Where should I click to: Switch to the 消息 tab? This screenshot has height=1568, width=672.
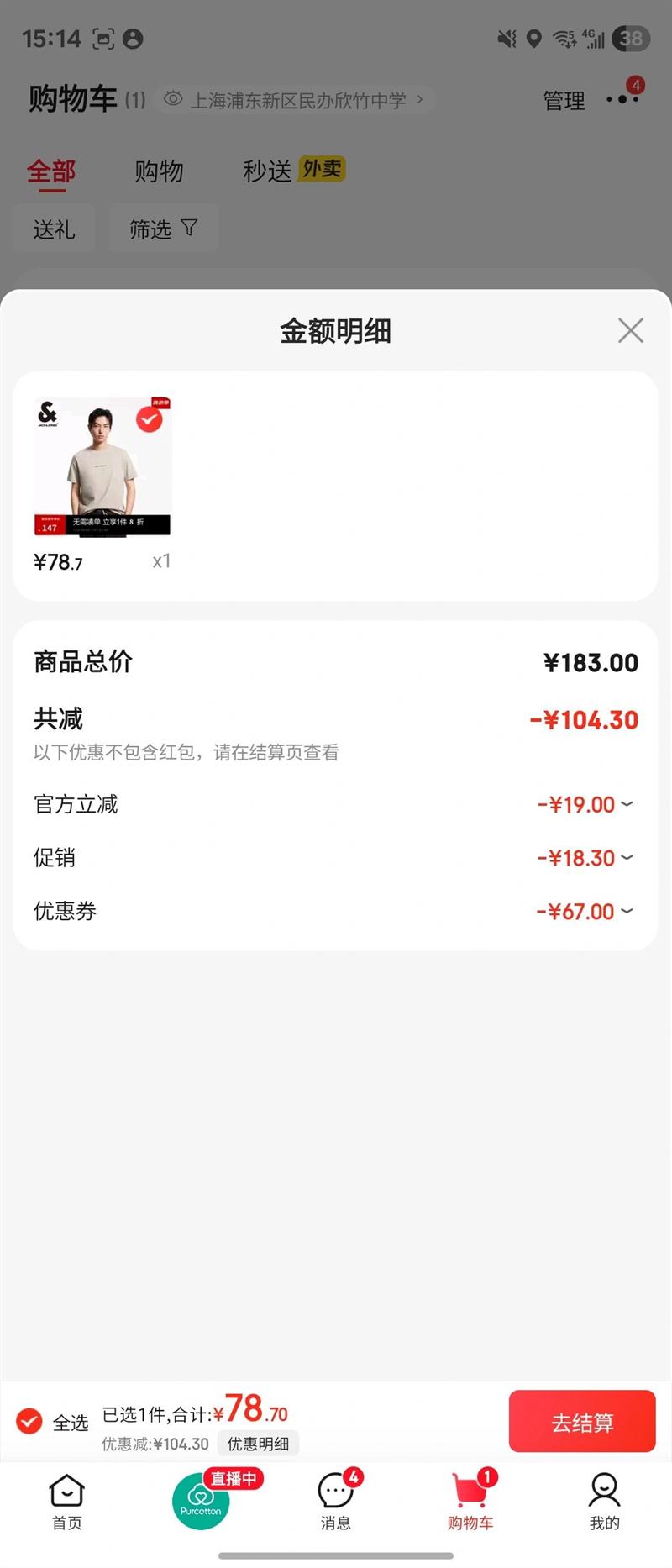[x=336, y=1502]
